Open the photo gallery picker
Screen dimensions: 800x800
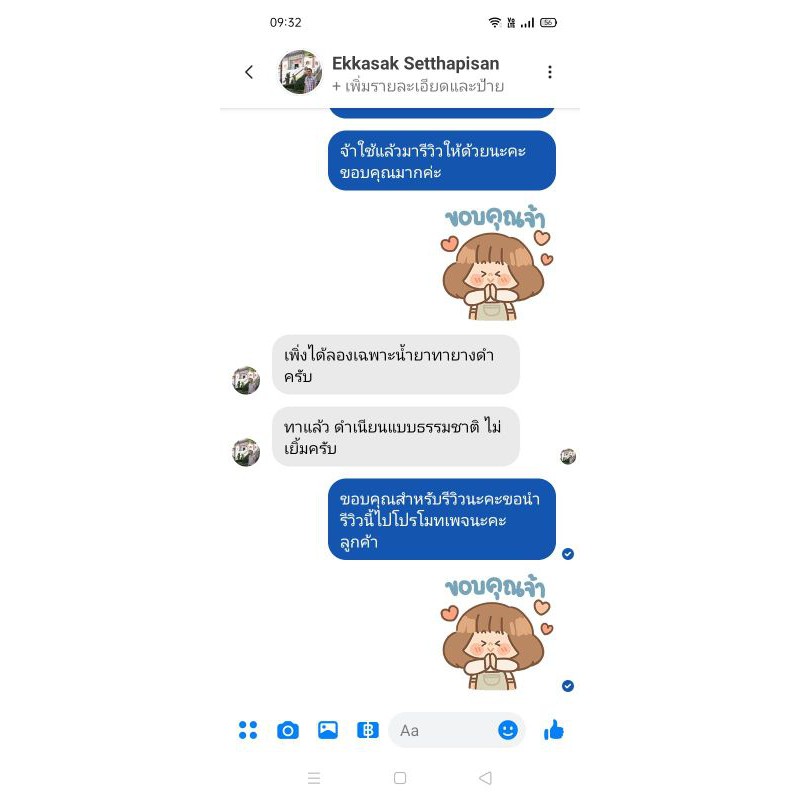coord(328,730)
